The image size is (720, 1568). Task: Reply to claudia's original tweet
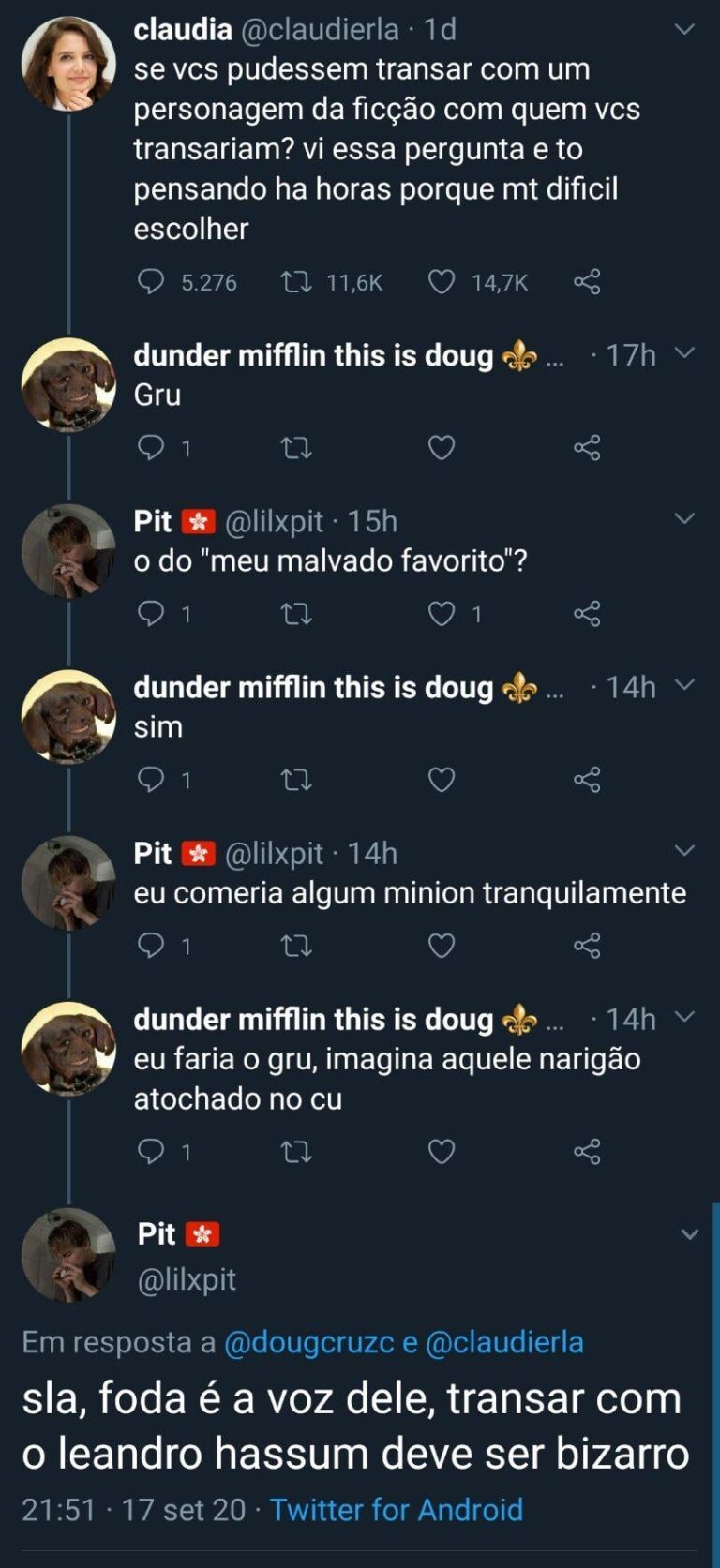point(151,282)
